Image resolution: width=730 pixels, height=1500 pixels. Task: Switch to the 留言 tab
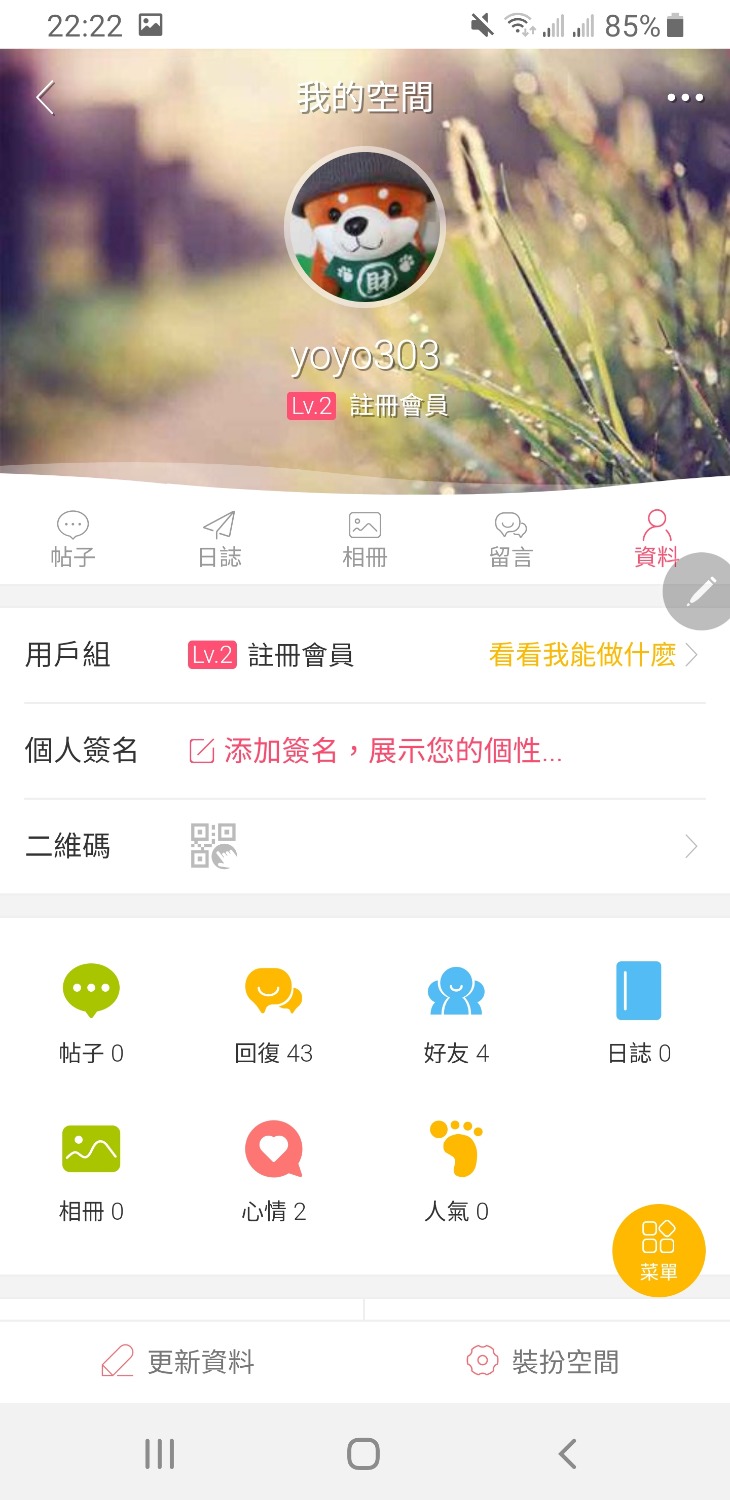511,539
